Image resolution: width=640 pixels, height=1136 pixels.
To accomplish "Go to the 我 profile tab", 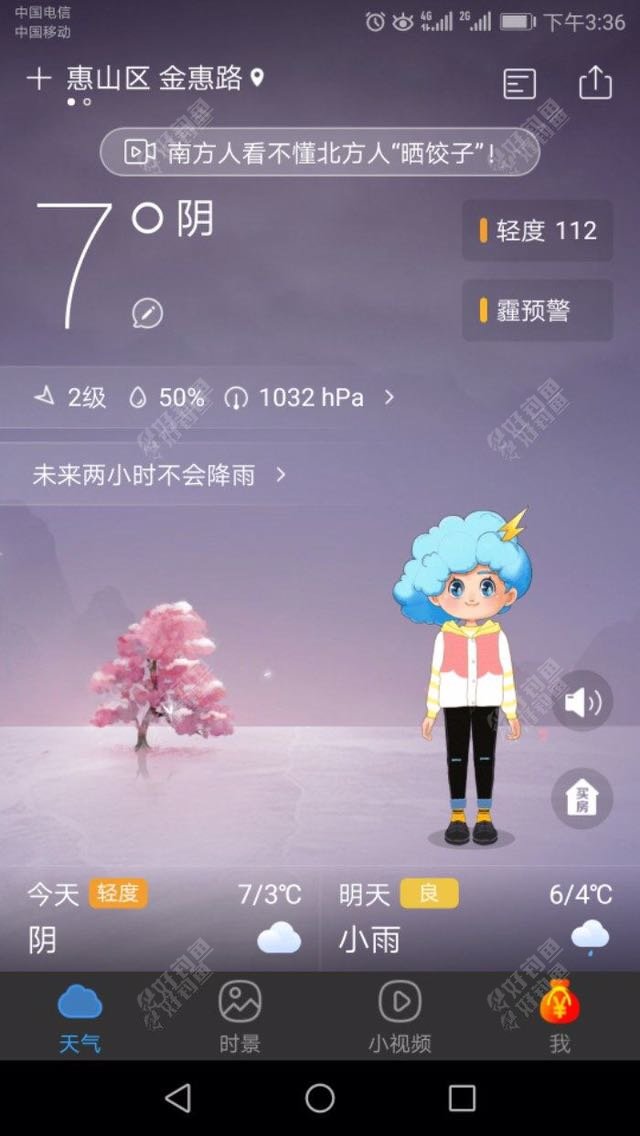I will (x=559, y=1016).
